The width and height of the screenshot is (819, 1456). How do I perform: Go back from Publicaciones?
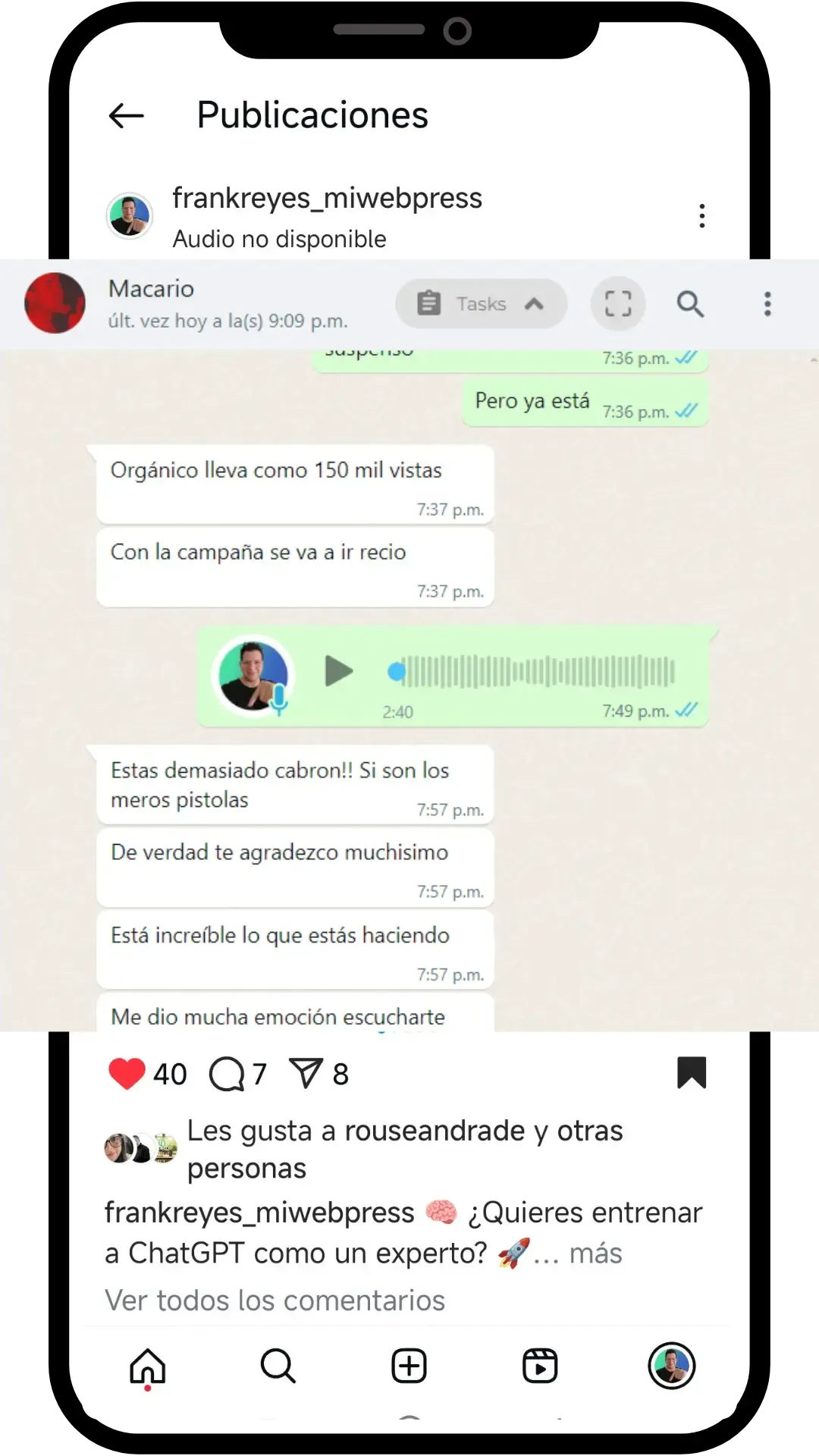coord(127,116)
